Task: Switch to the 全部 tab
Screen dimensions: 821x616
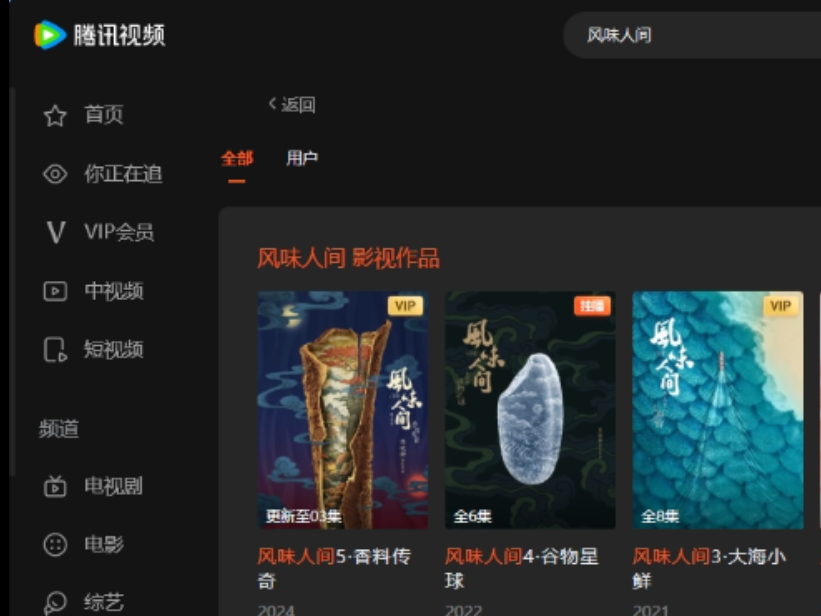Action: point(237,158)
